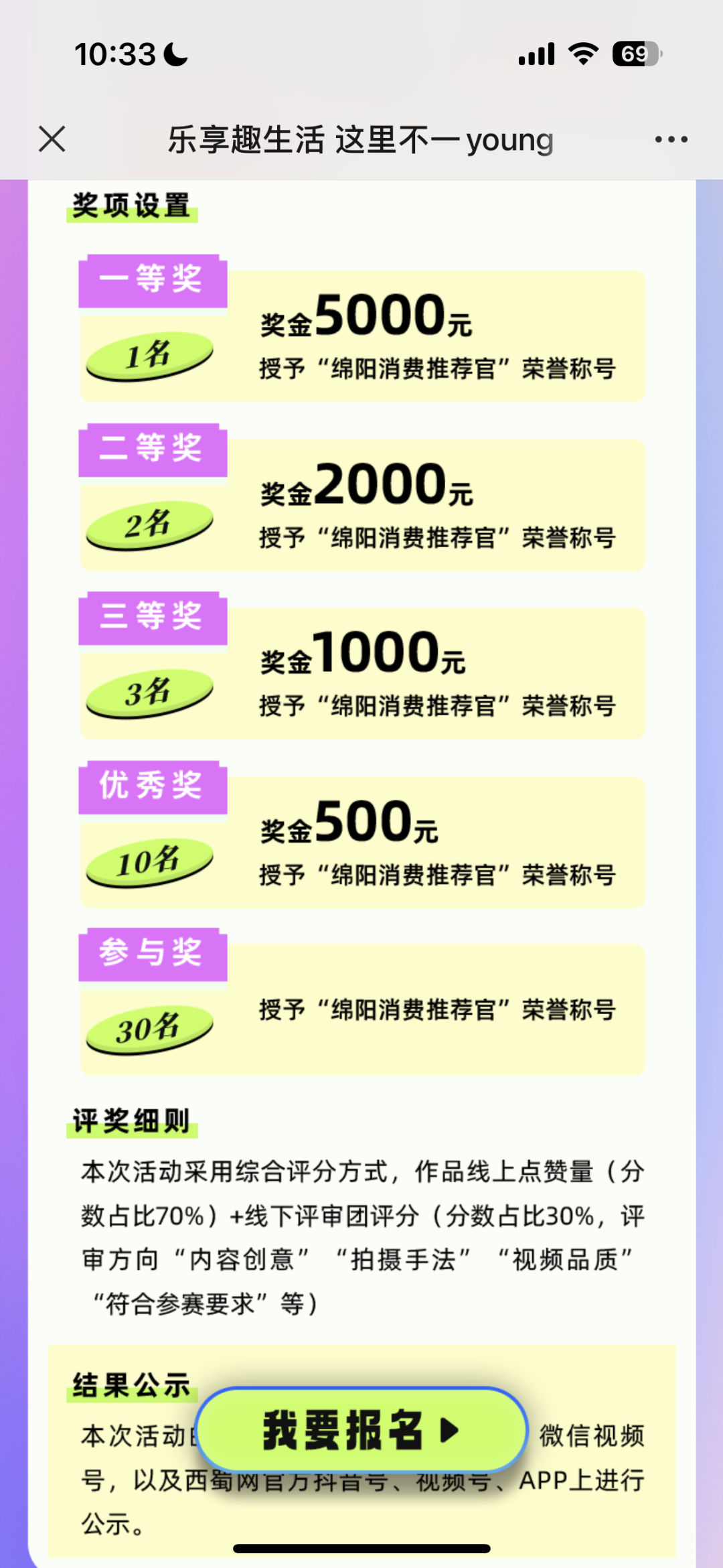
Task: Tap the 我要报名 sign-up button
Action: pyautogui.click(x=361, y=1429)
